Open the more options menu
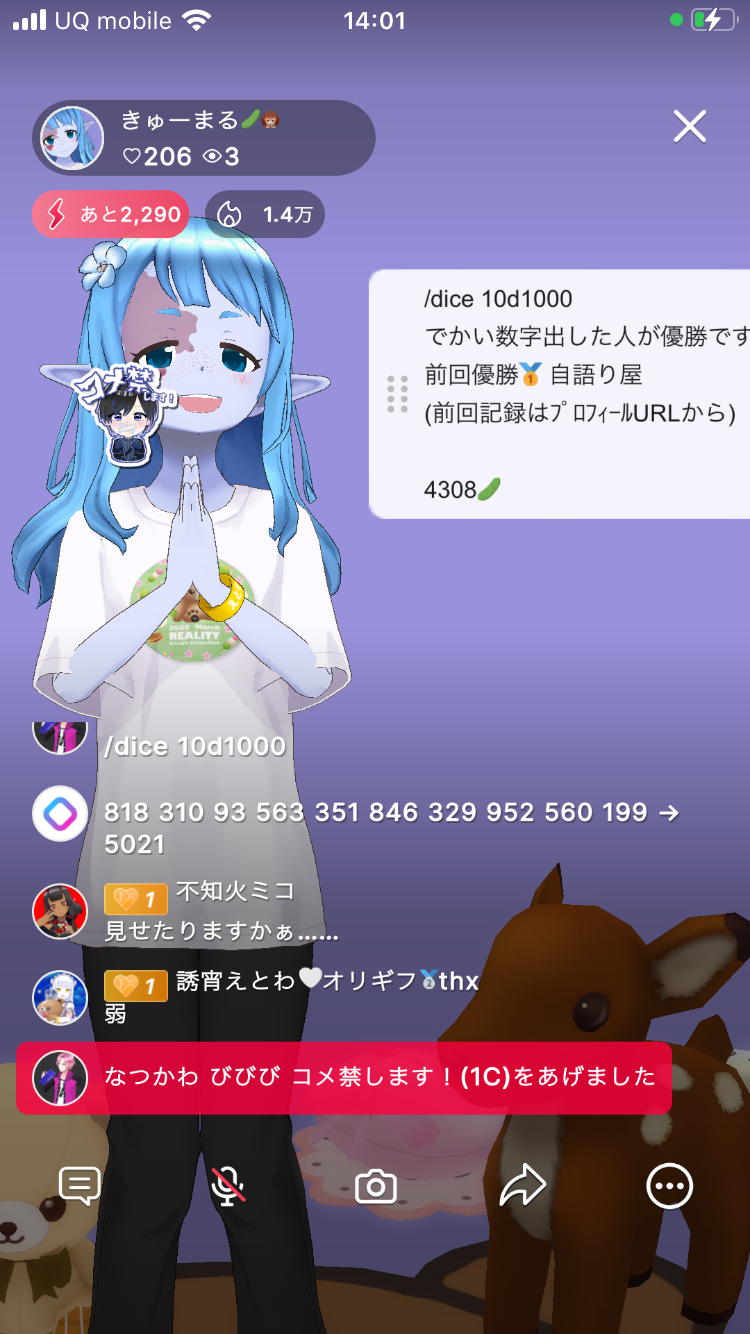Screen dimensions: 750x1334 [x=669, y=1187]
